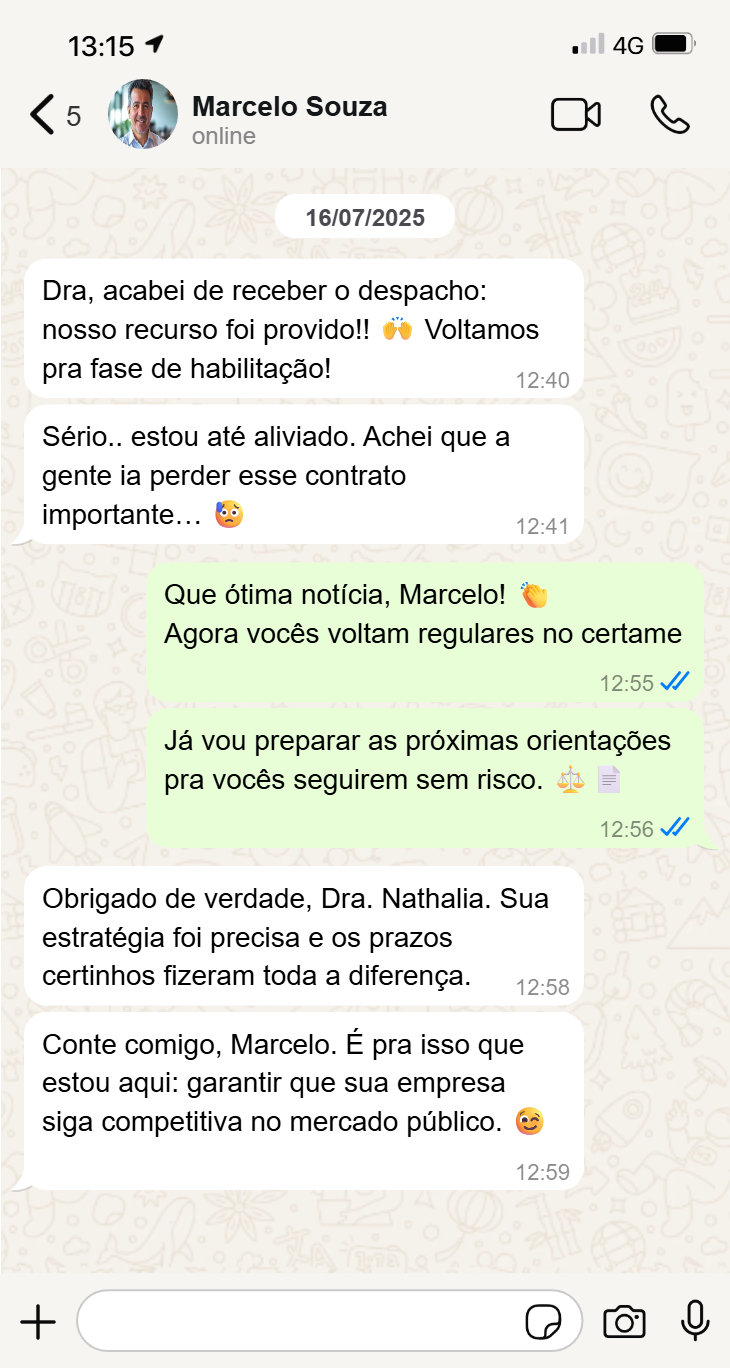Tap the date chip 16/07/2025

364,216
